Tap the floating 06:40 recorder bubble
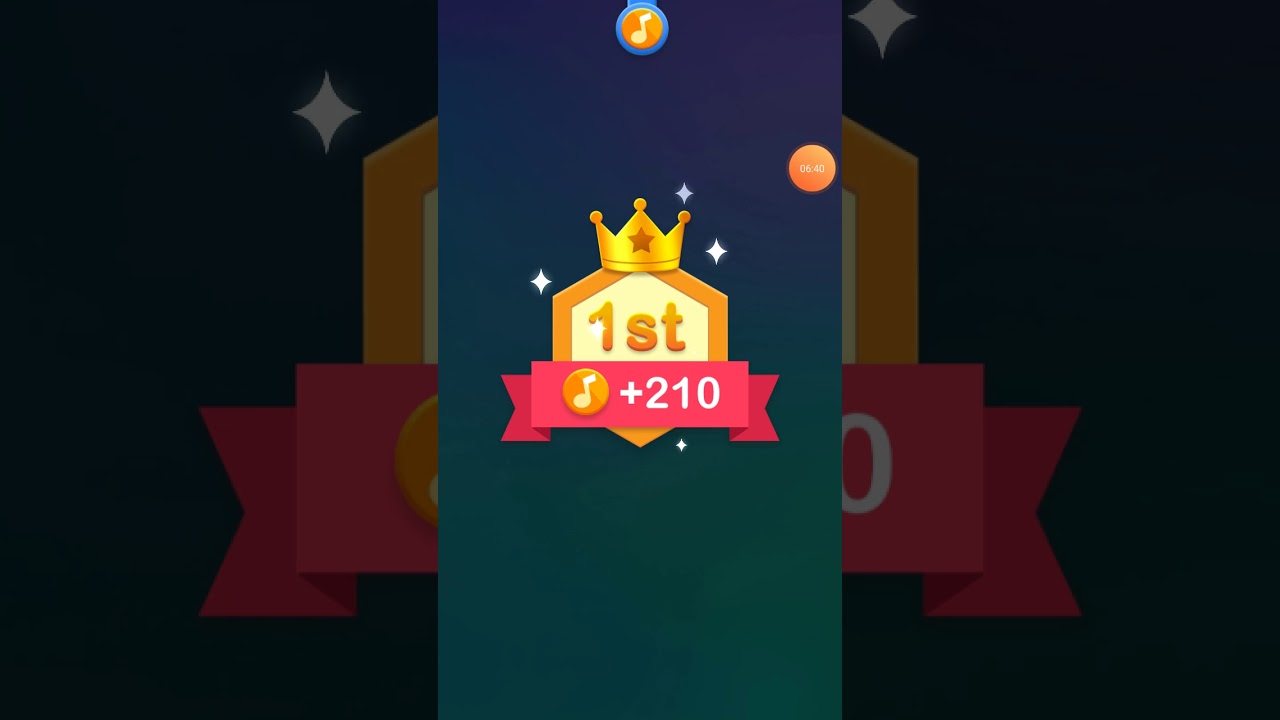1280x720 pixels. click(812, 169)
